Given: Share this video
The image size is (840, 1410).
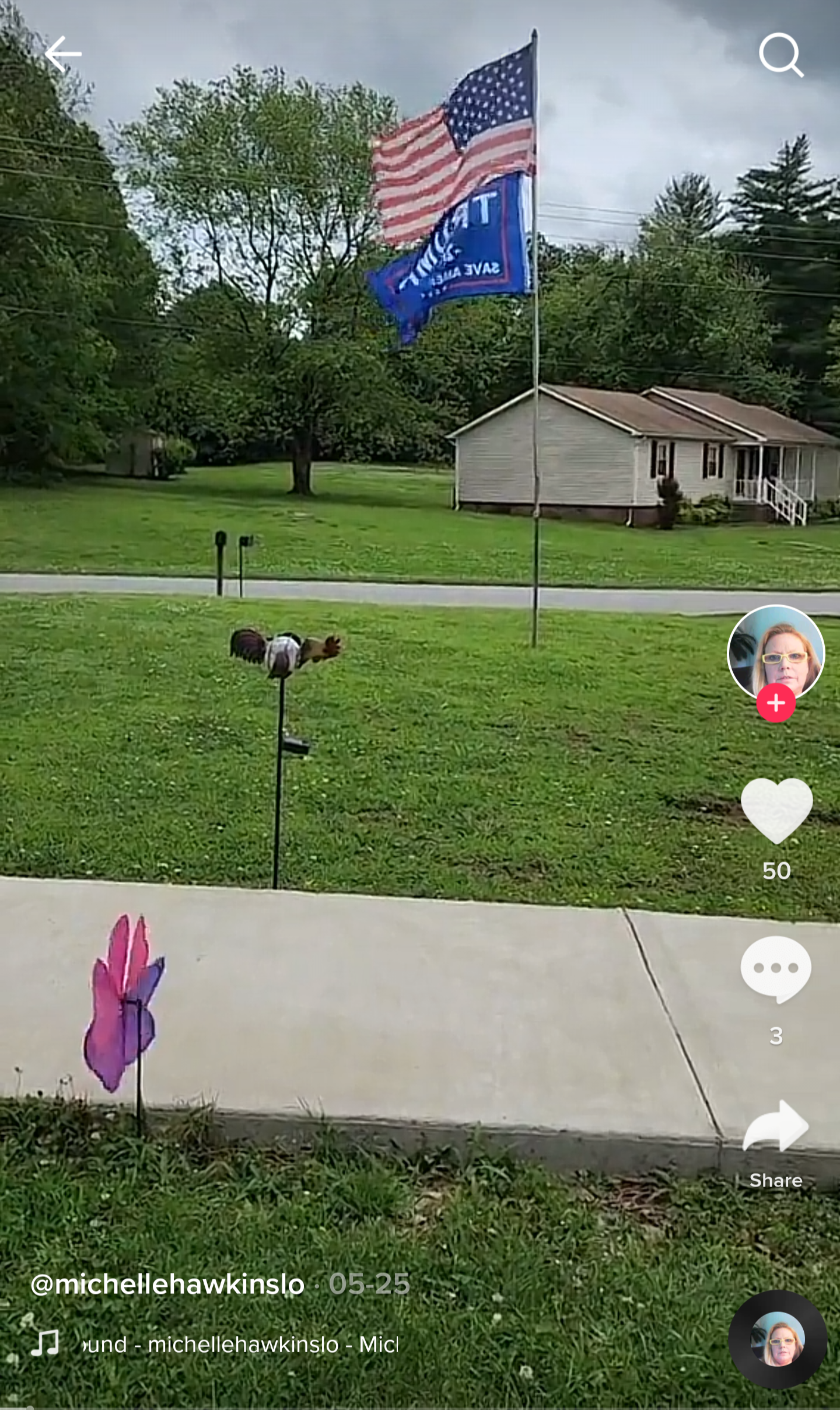Looking at the screenshot, I should click(x=776, y=1128).
